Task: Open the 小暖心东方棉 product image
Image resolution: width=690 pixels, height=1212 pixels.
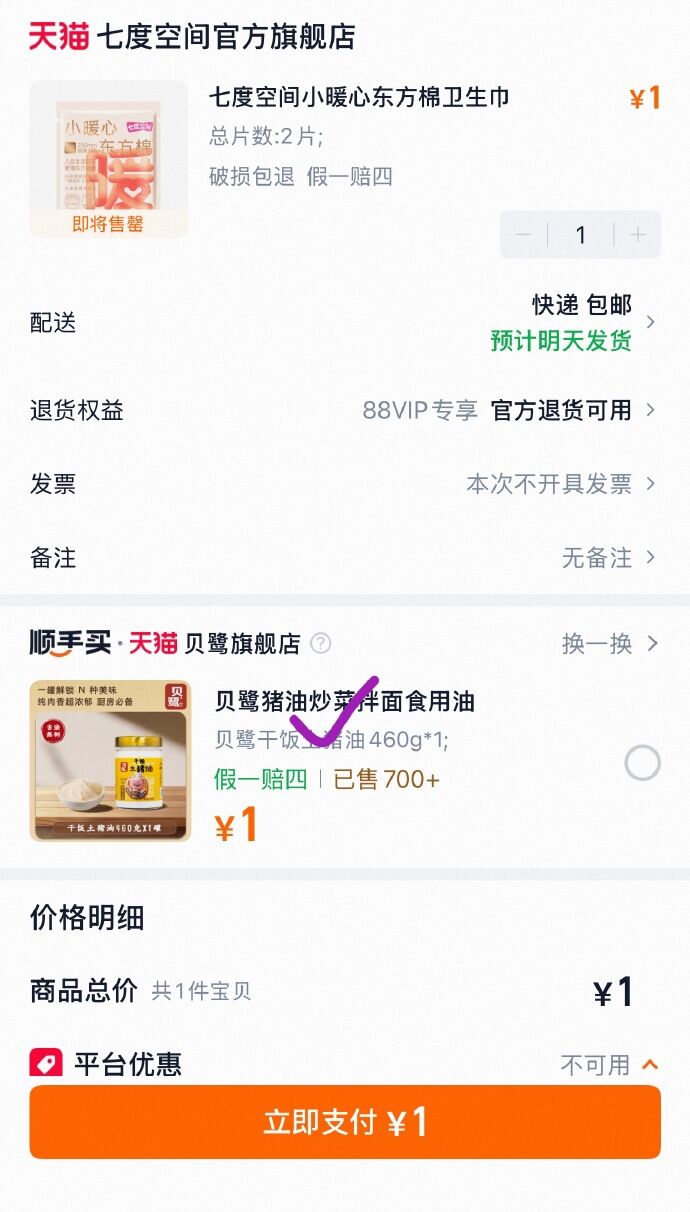Action: [x=108, y=159]
